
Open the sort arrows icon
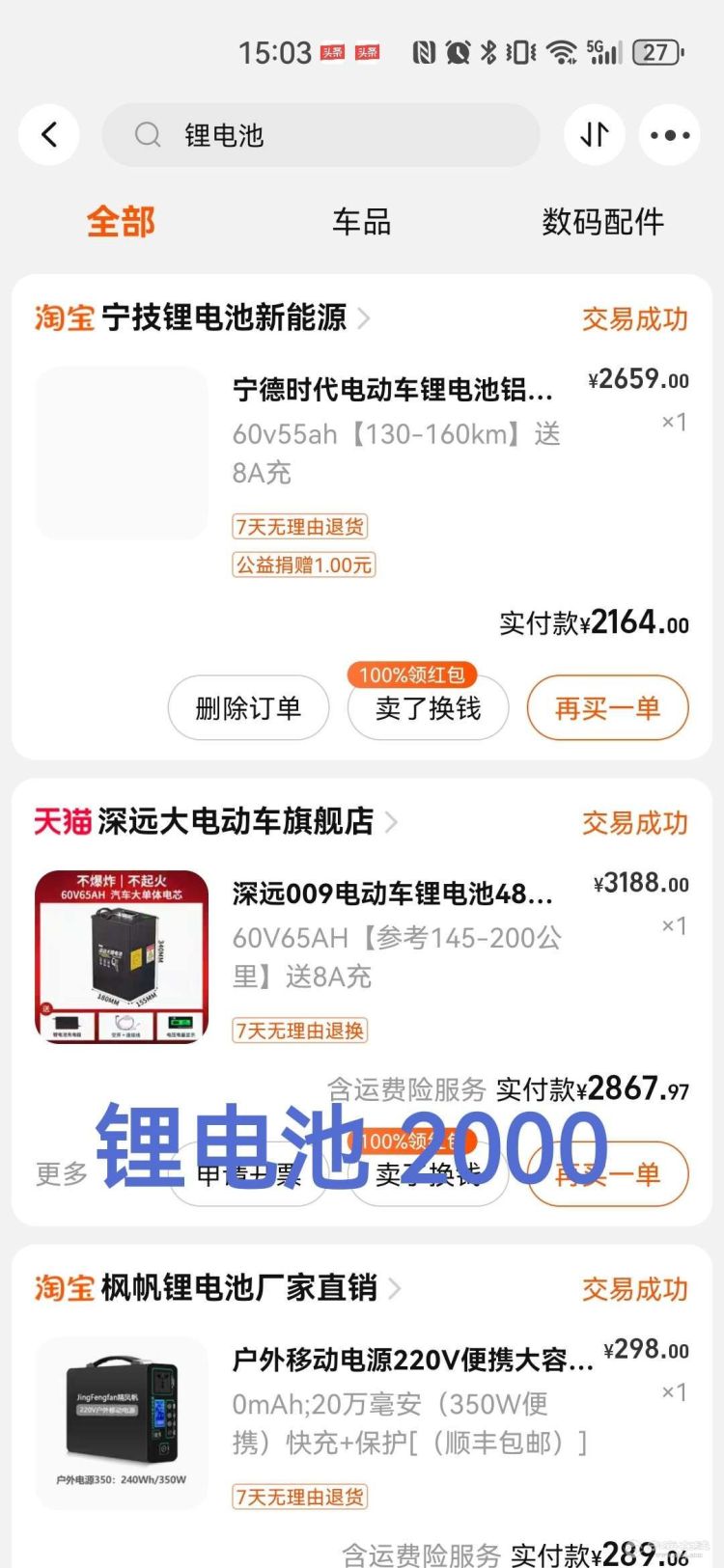pyautogui.click(x=595, y=135)
